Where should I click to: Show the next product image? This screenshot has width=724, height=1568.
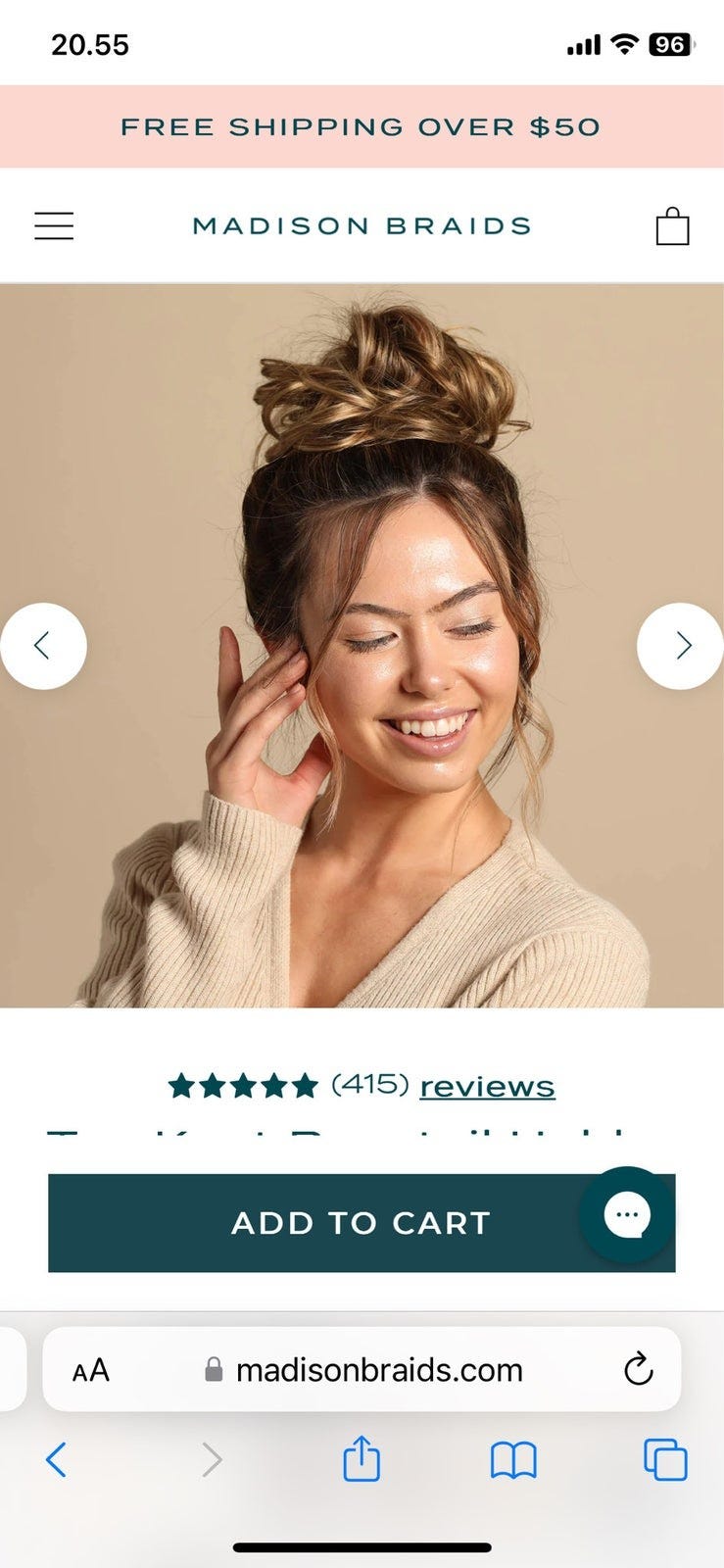(682, 646)
